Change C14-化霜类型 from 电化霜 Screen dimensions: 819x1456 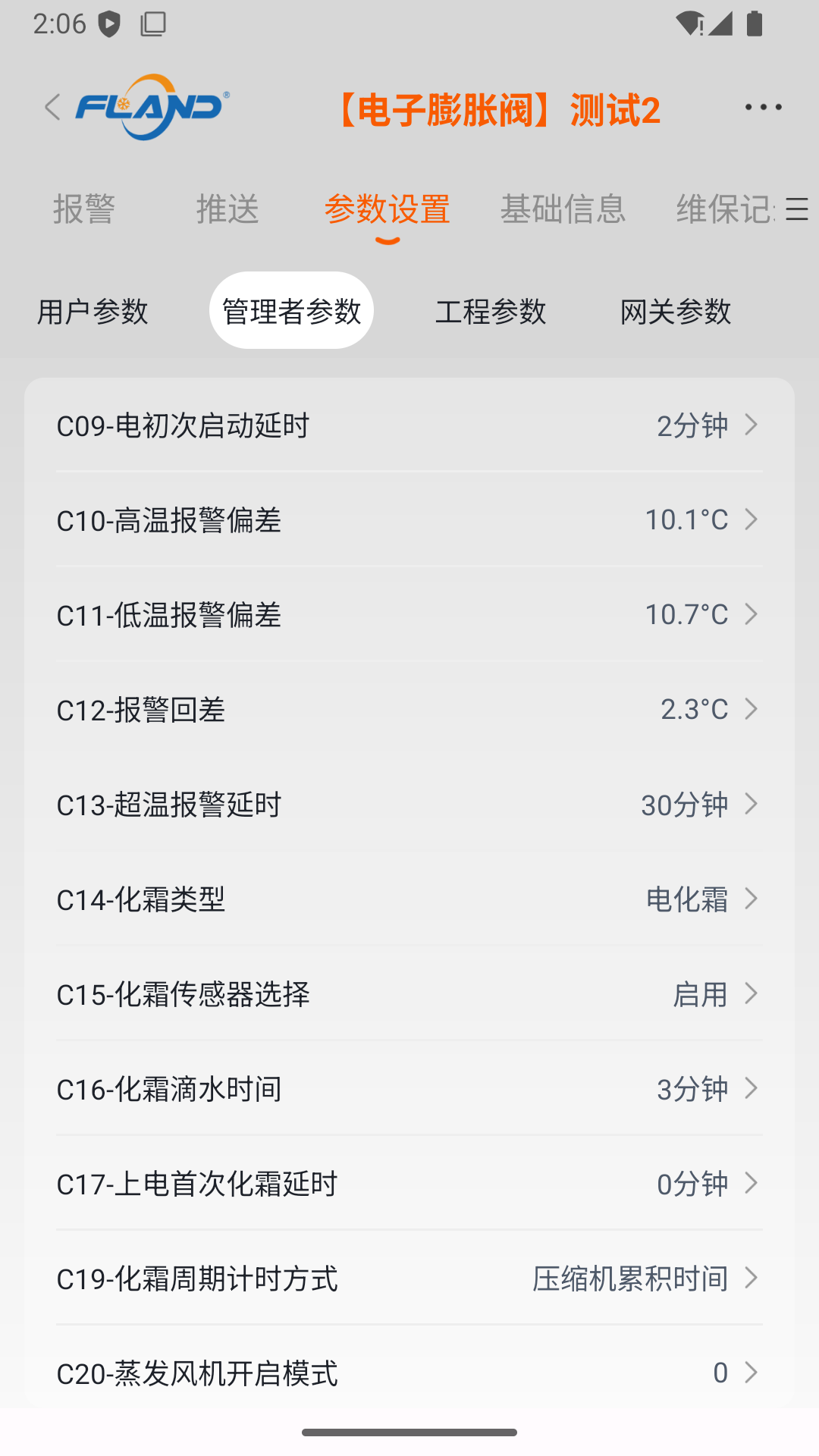pos(409,899)
